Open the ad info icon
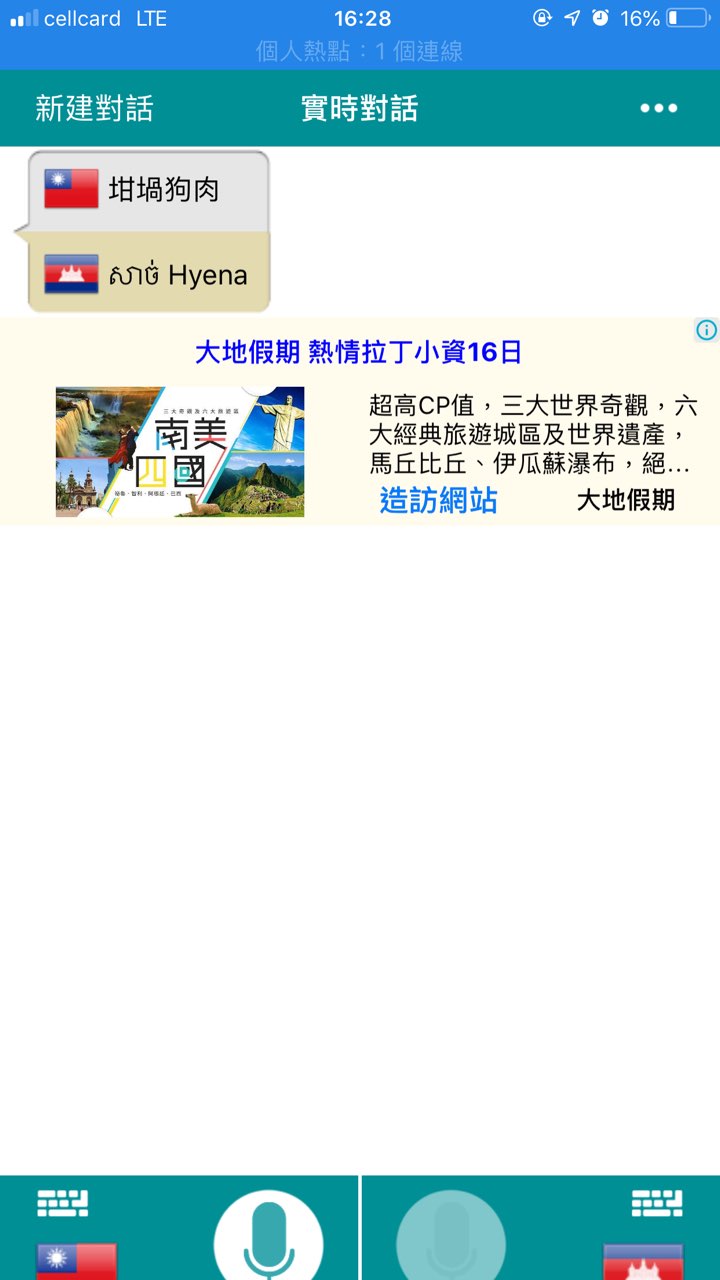The image size is (720, 1280). coord(706,330)
